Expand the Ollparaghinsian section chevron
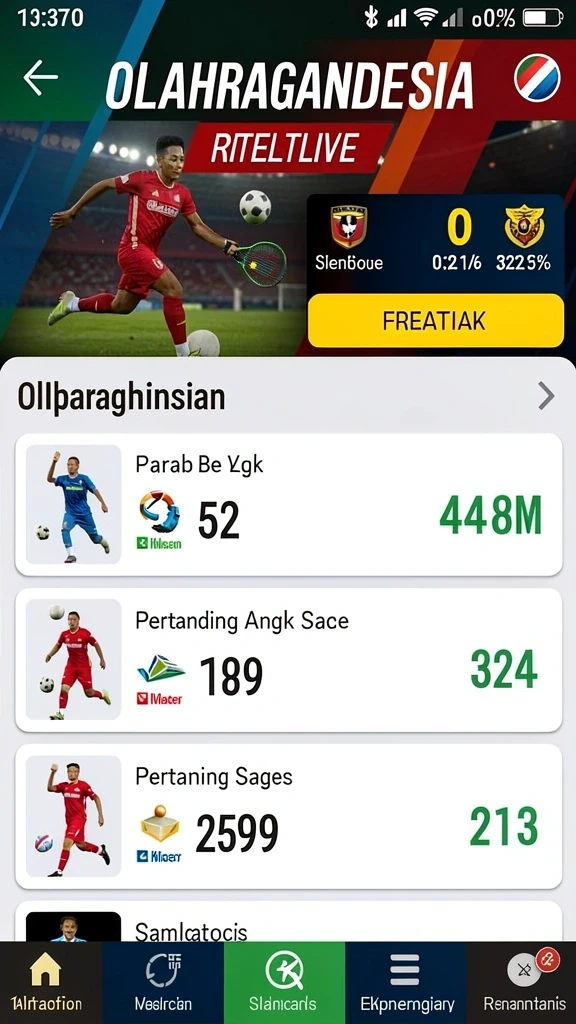The height and width of the screenshot is (1024, 576). (546, 396)
